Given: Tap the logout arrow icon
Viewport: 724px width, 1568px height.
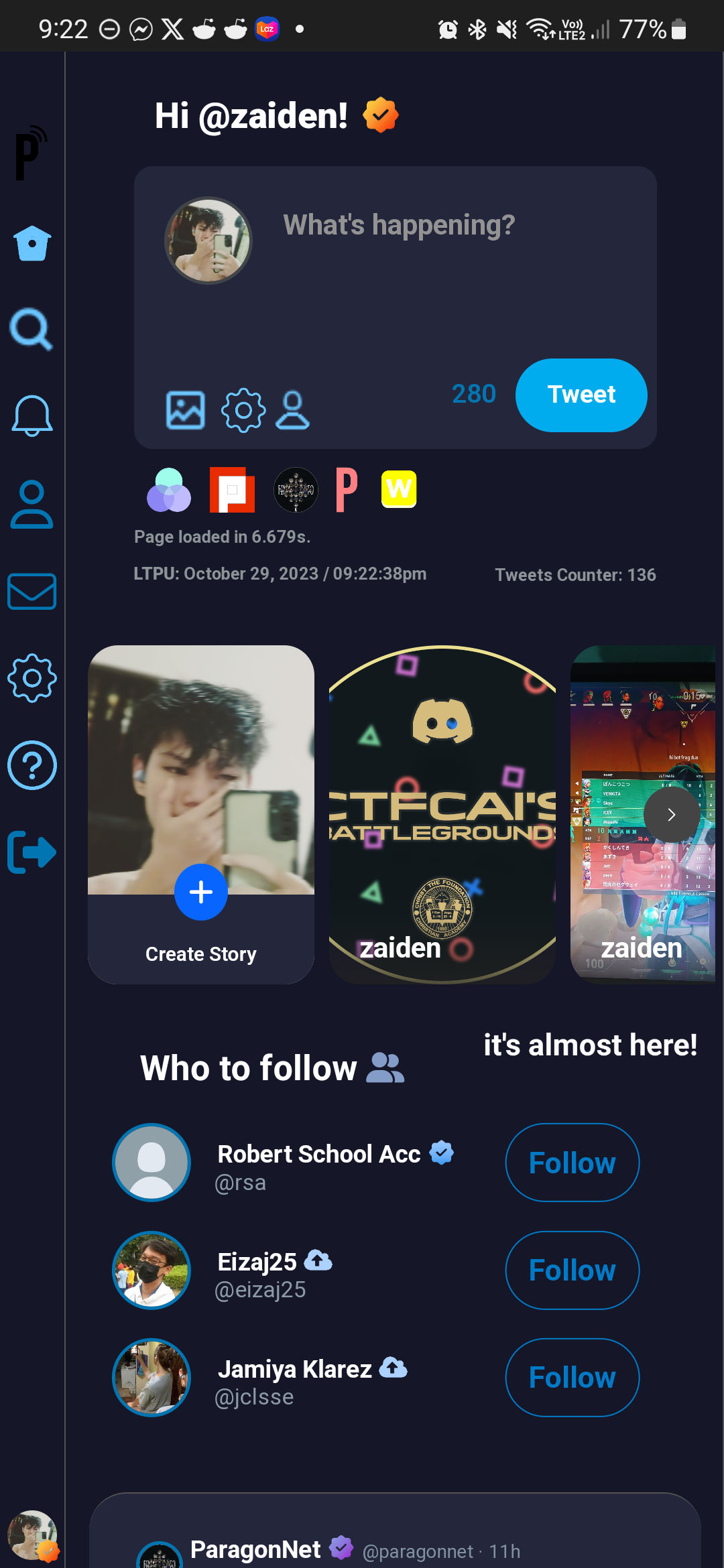Looking at the screenshot, I should pyautogui.click(x=32, y=852).
